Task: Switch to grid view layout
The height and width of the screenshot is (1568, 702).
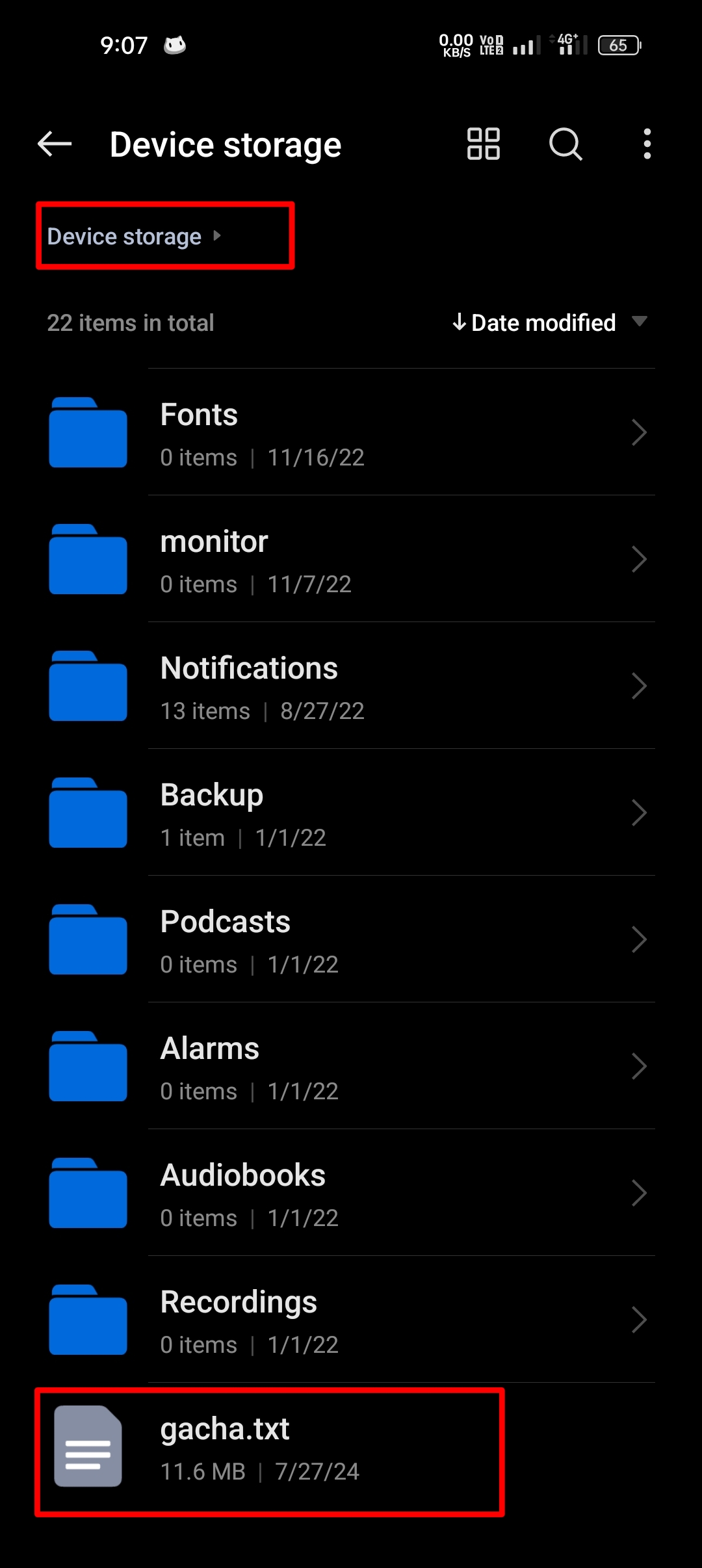Action: pyautogui.click(x=483, y=144)
